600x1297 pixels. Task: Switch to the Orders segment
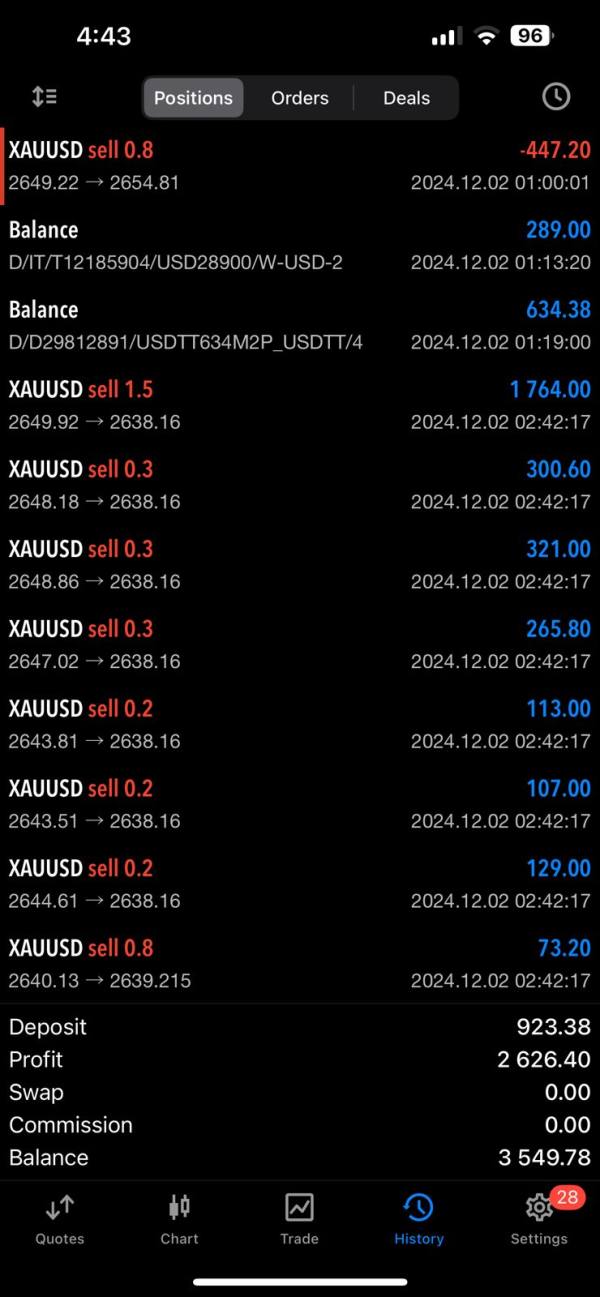coord(300,98)
